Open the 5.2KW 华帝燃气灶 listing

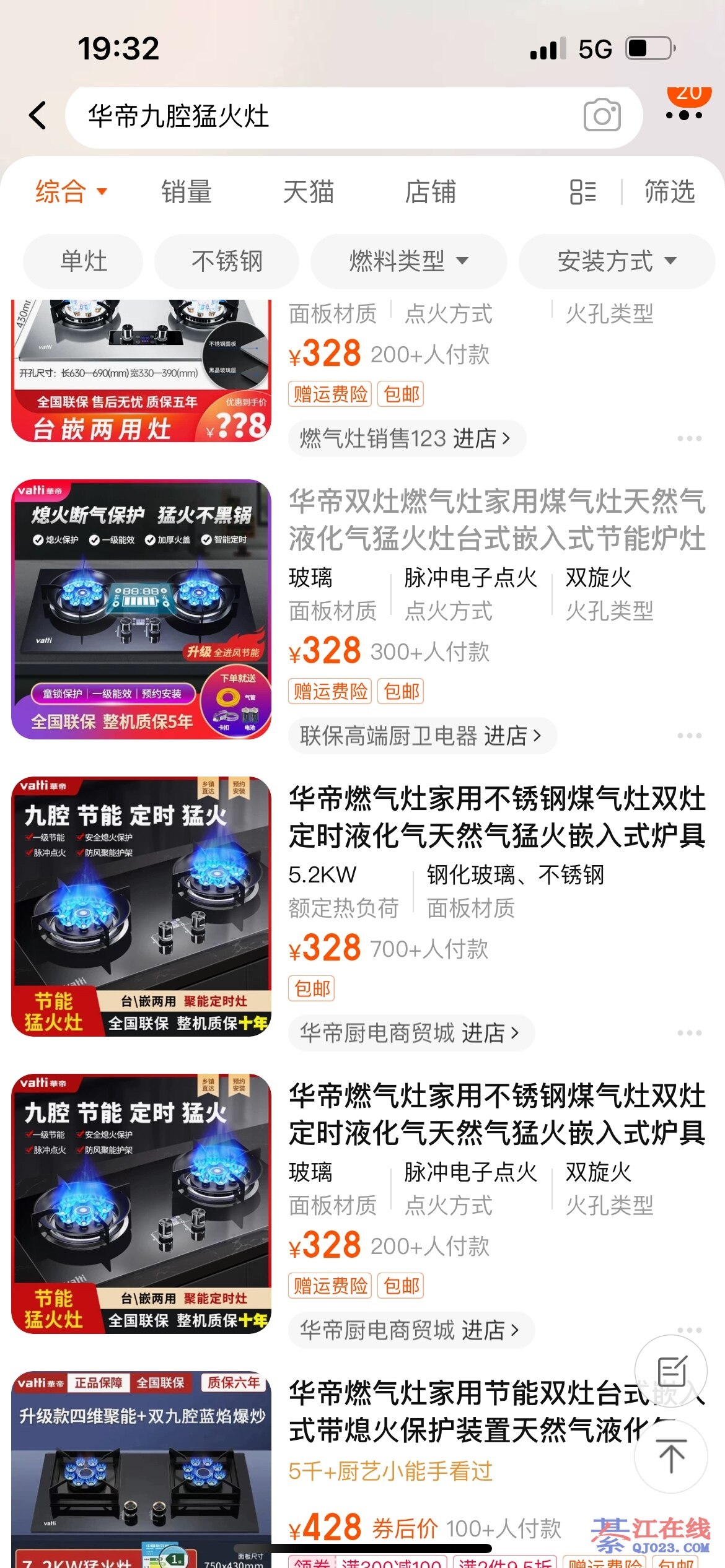pos(496,816)
